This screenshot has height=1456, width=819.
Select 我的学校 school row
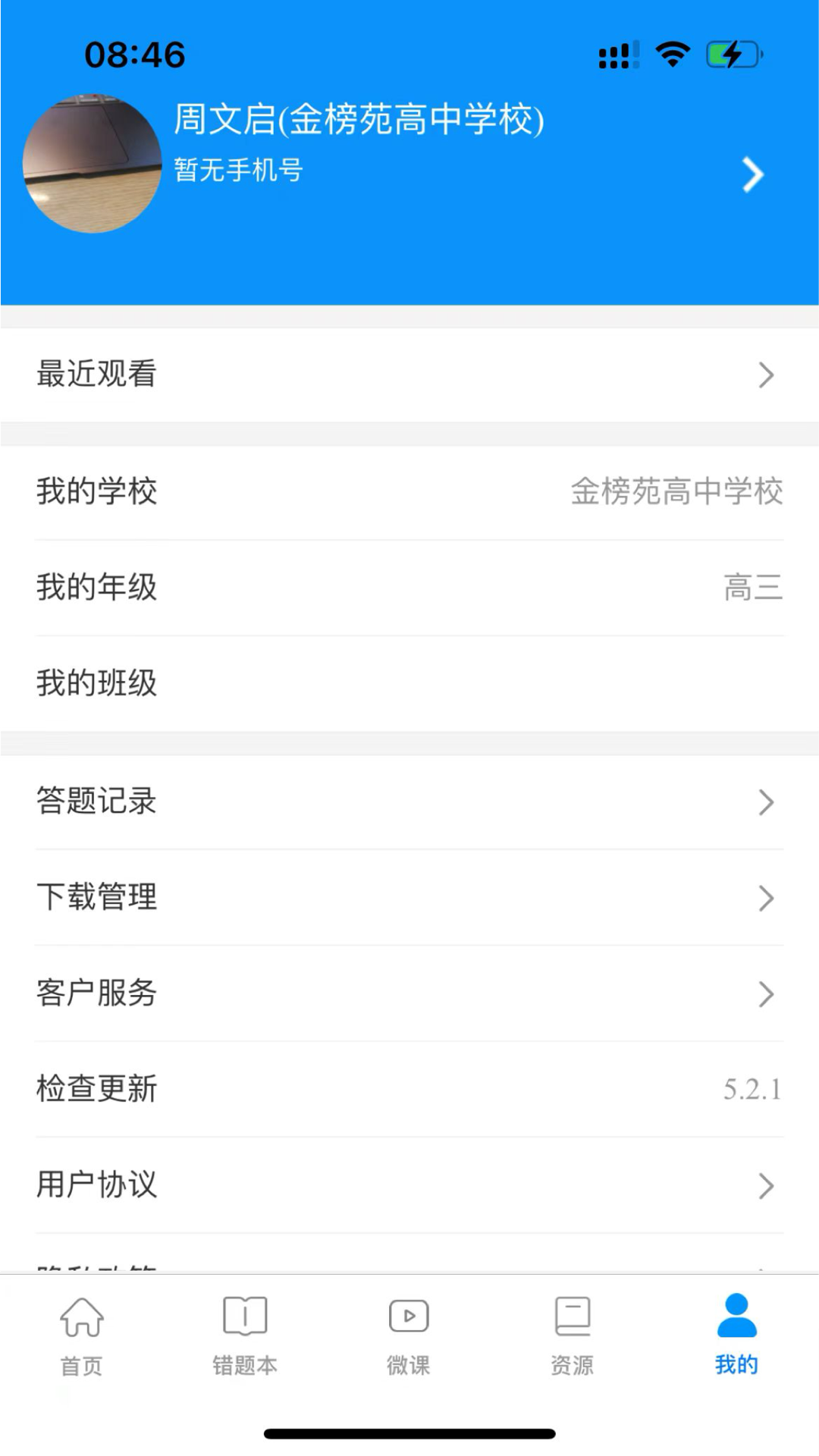pyautogui.click(x=409, y=491)
